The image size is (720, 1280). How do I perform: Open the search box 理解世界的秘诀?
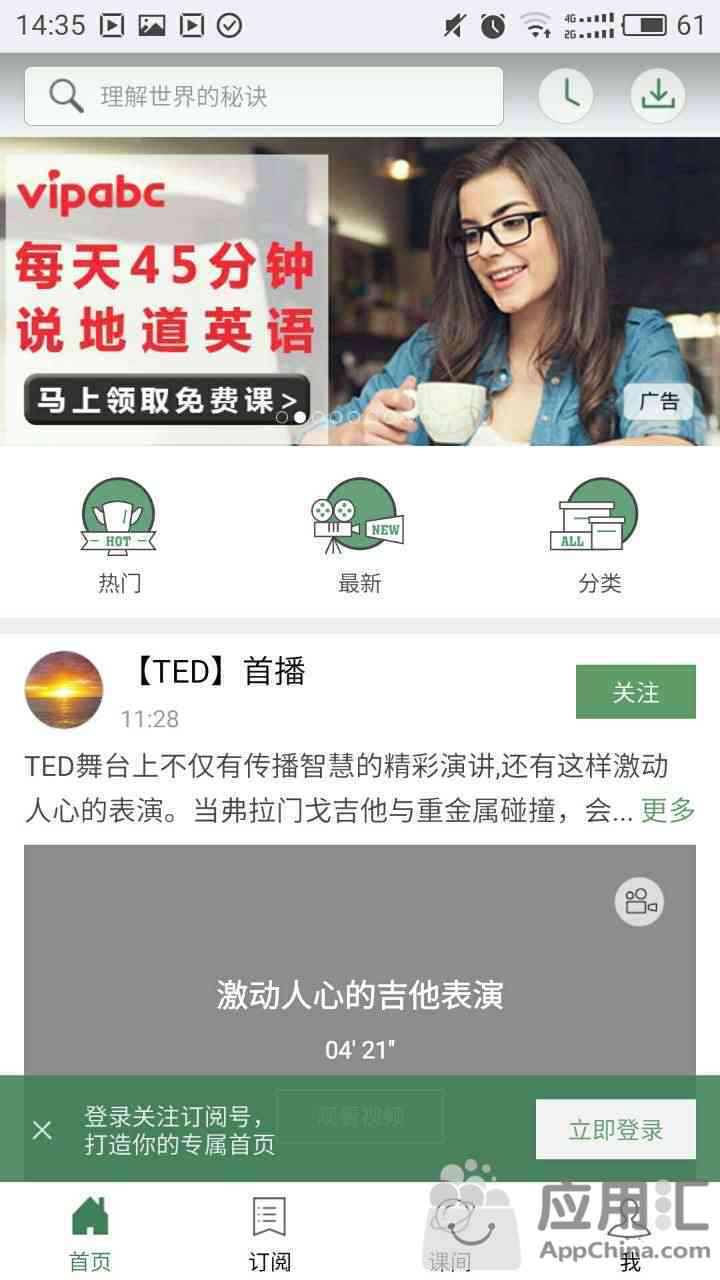click(x=263, y=96)
